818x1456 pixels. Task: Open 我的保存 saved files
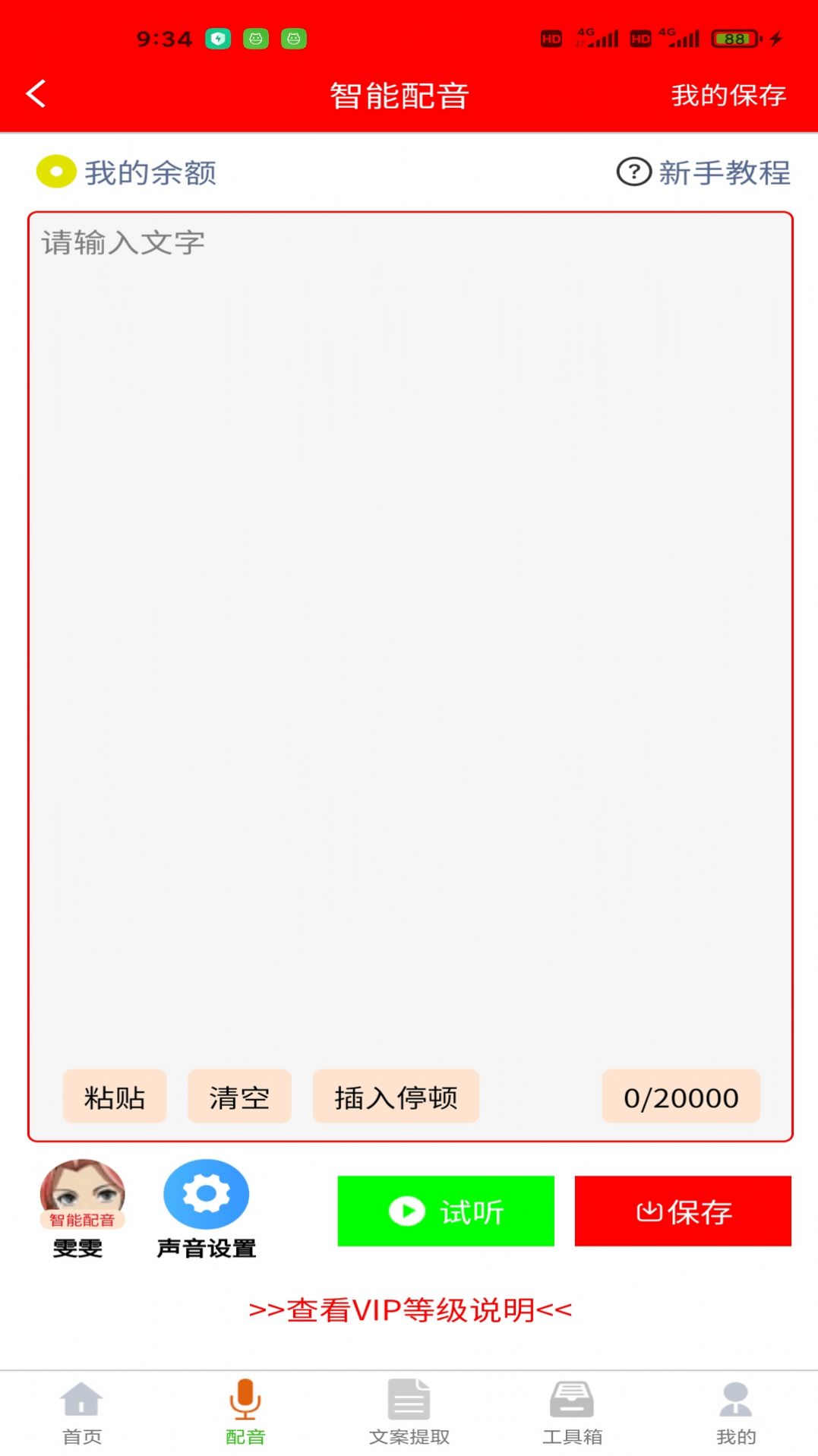click(728, 94)
